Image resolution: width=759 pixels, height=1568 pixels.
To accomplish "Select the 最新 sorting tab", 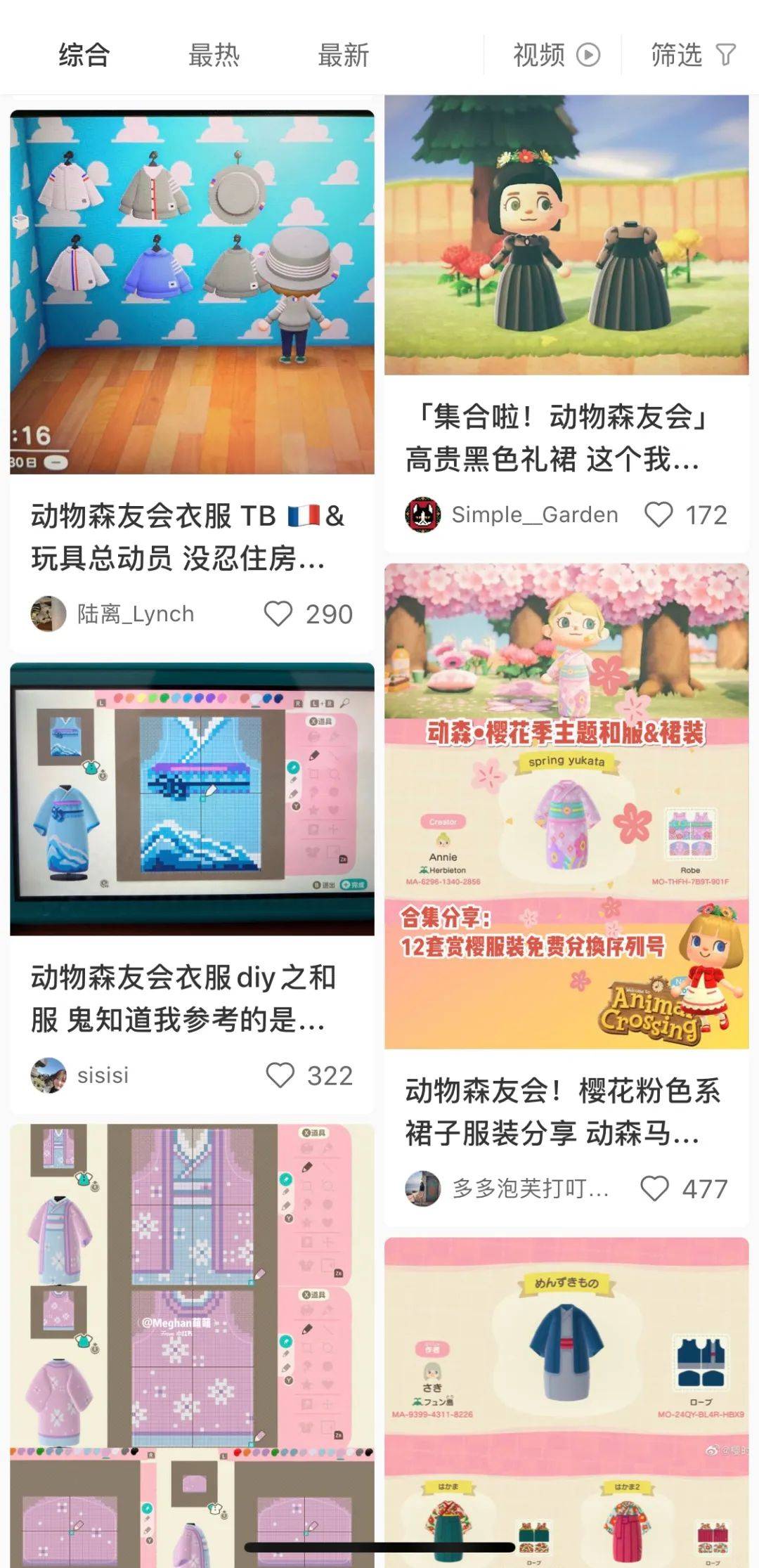I will pos(343,55).
